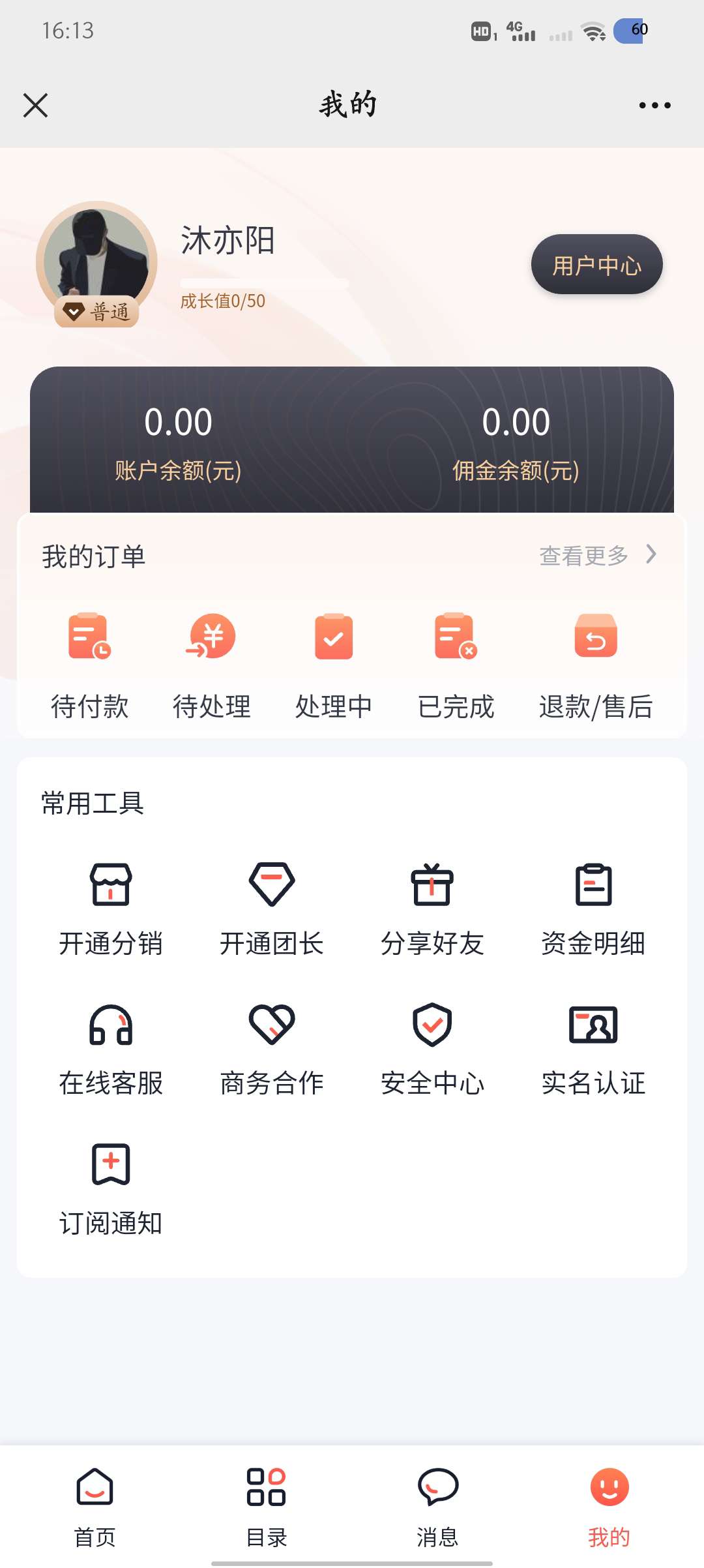Open 订阅通知 subscription notifications
The height and width of the screenshot is (1568, 704).
(x=111, y=1187)
